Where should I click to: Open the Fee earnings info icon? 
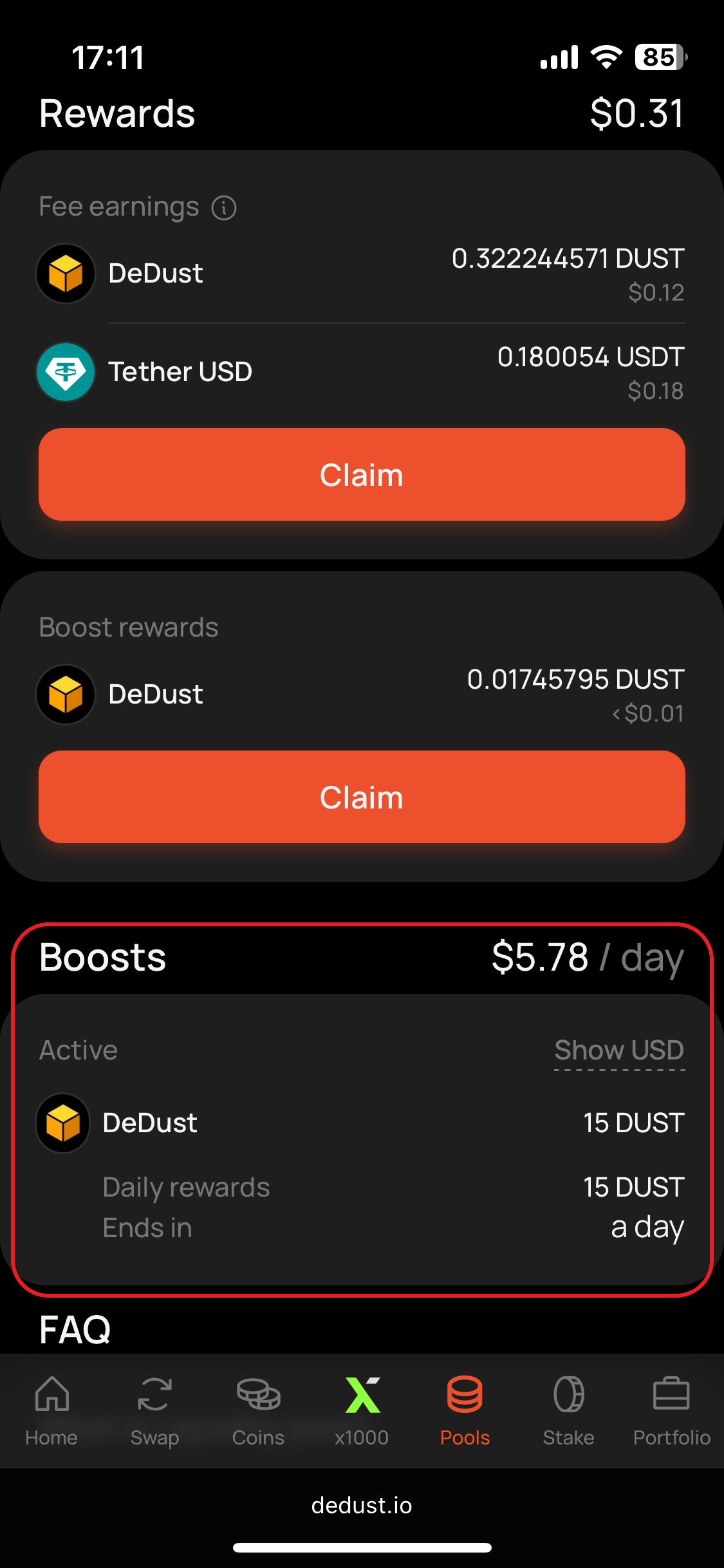pyautogui.click(x=224, y=208)
